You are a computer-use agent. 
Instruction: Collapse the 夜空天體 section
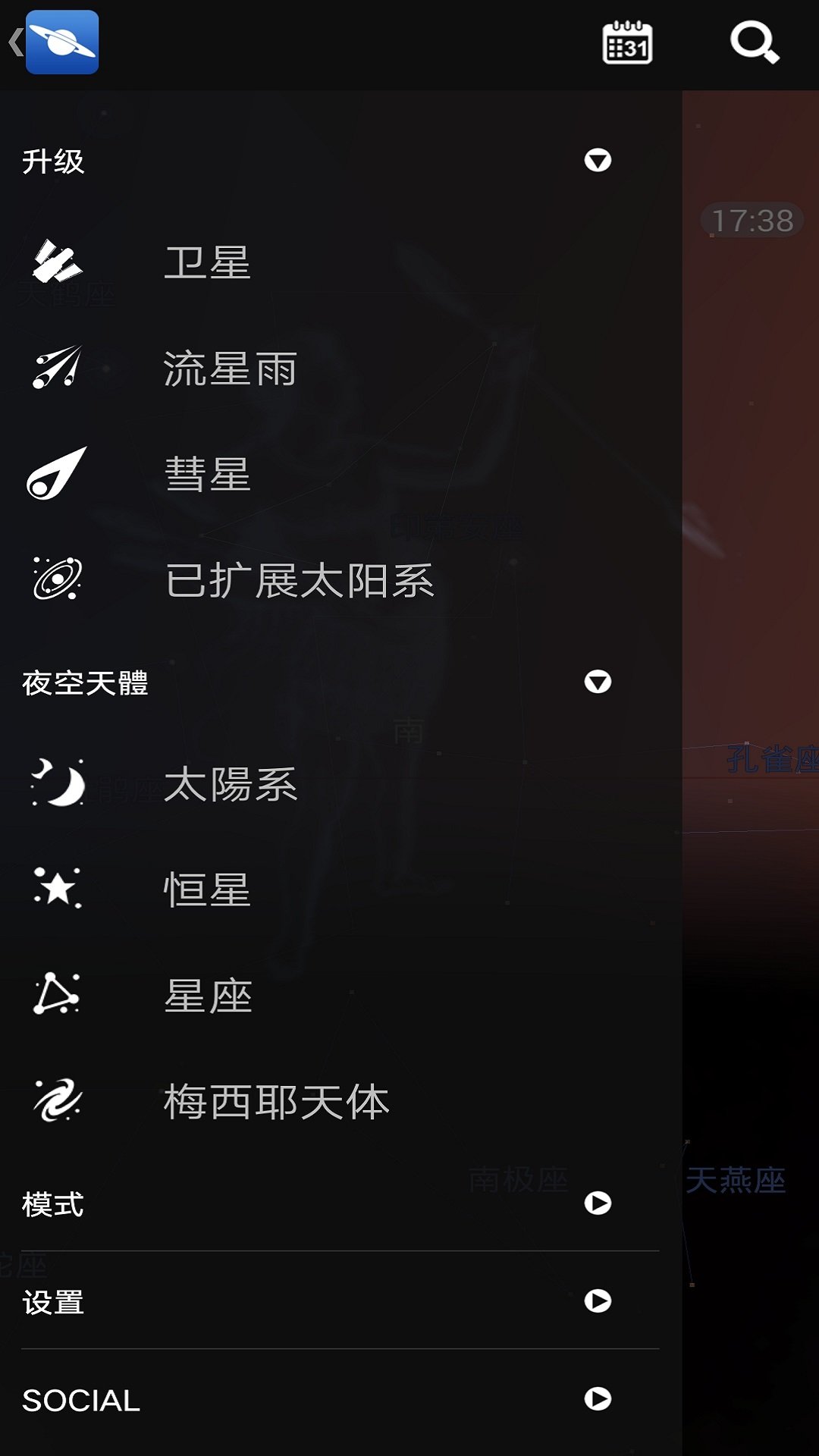[598, 682]
